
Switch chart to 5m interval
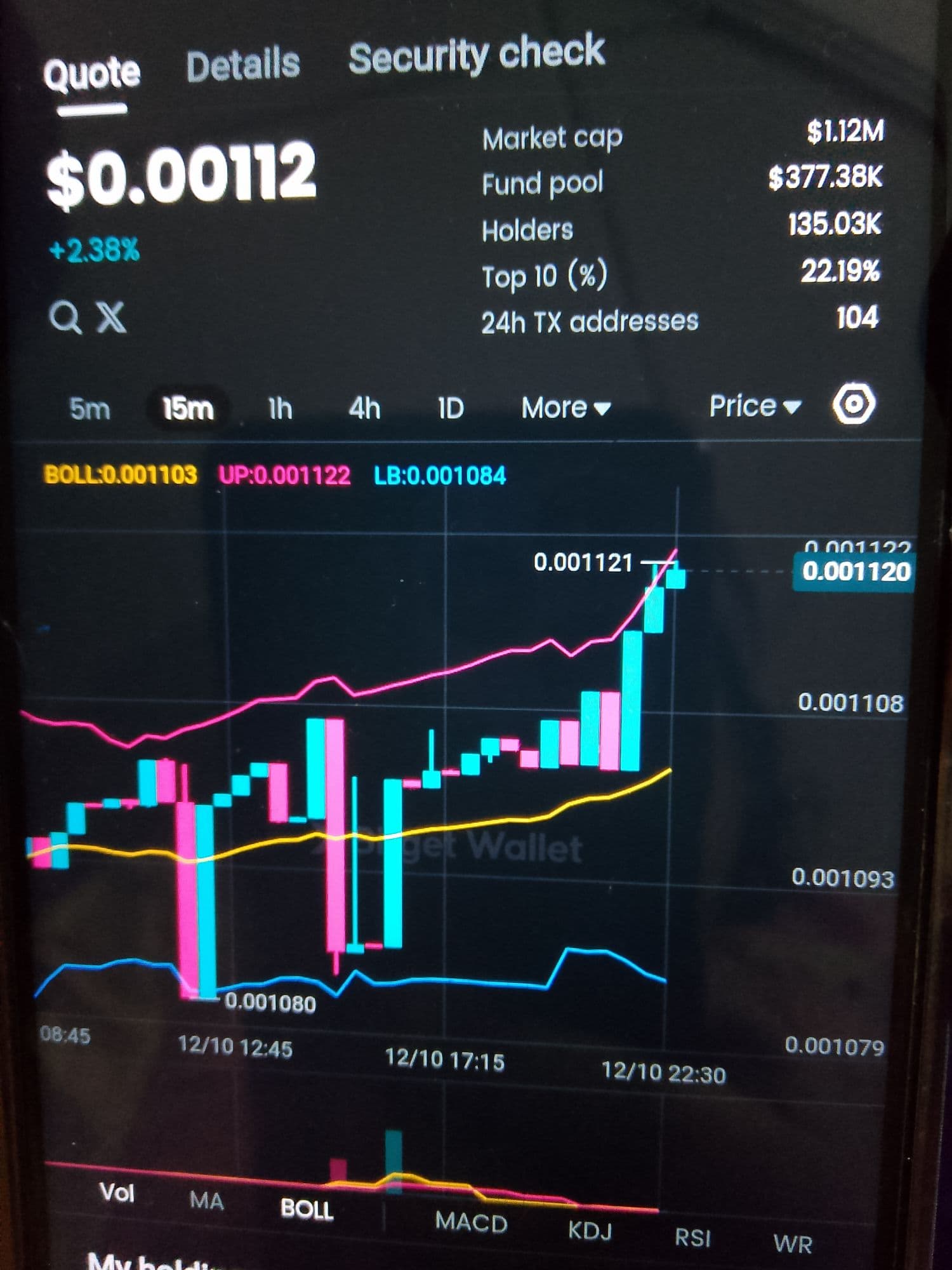[89, 408]
